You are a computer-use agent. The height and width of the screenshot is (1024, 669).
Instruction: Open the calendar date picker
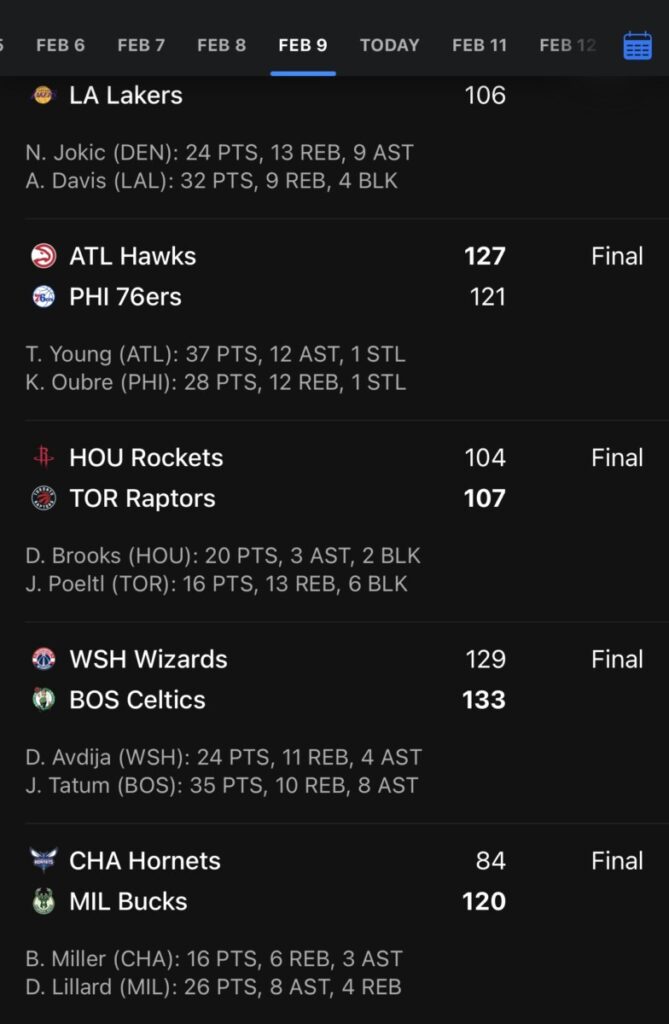pyautogui.click(x=637, y=45)
